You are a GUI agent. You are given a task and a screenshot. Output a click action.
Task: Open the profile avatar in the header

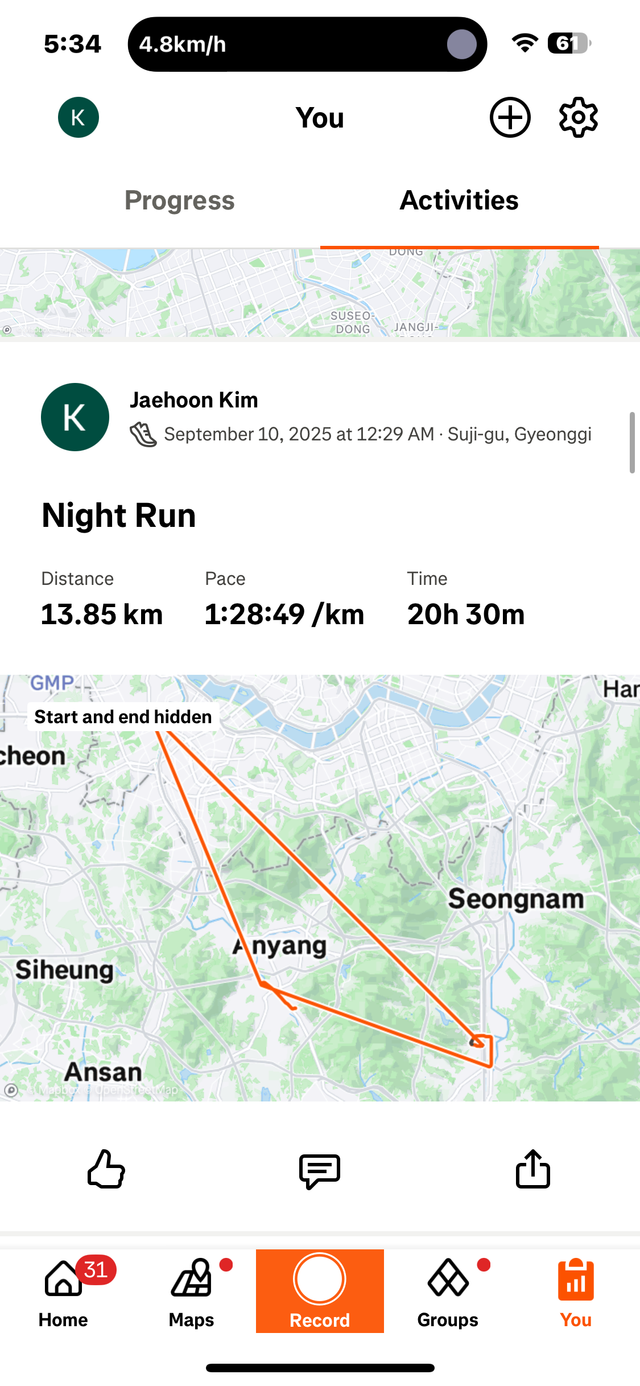coord(78,118)
